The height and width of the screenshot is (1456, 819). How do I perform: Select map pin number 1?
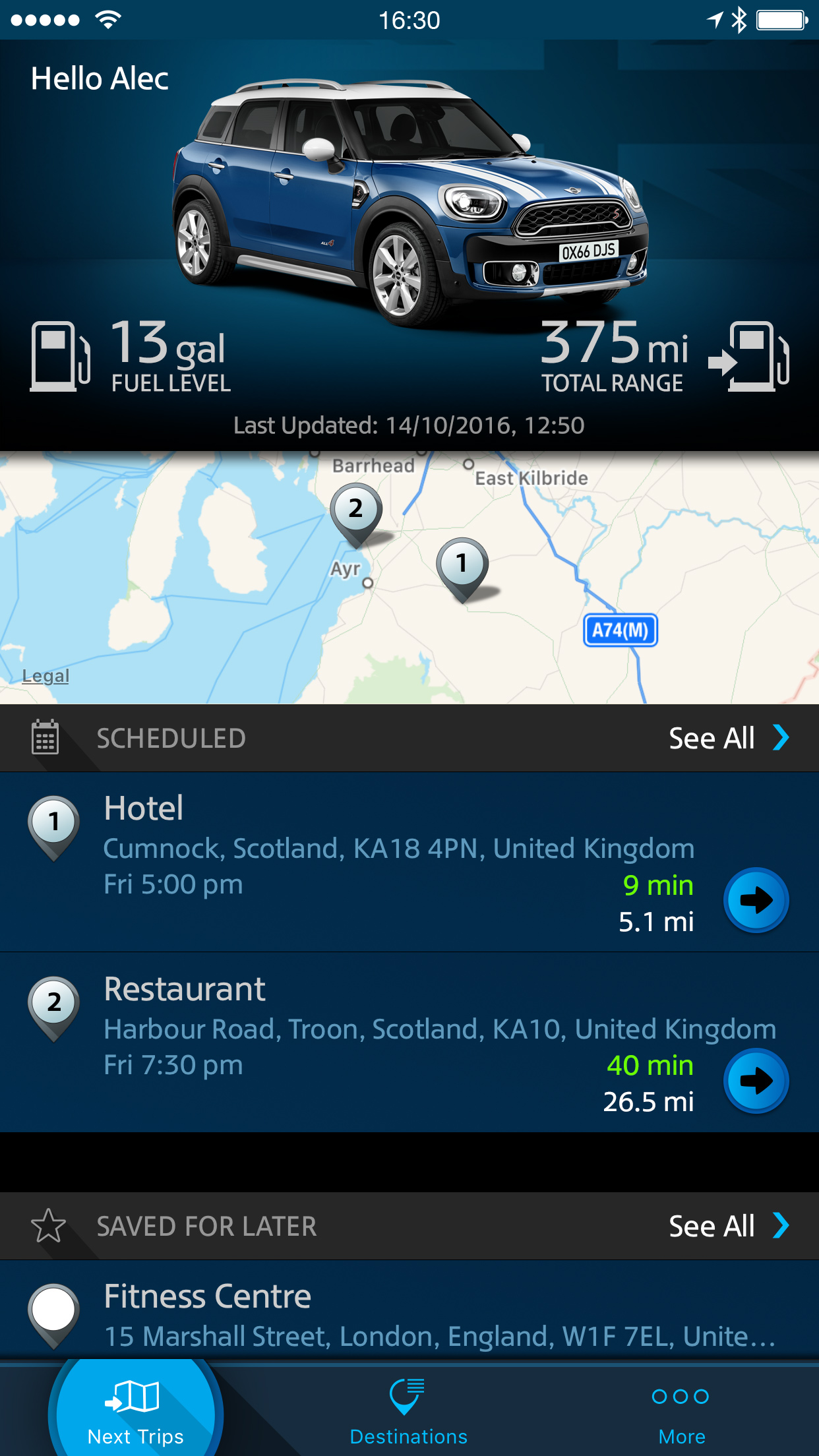(x=462, y=564)
